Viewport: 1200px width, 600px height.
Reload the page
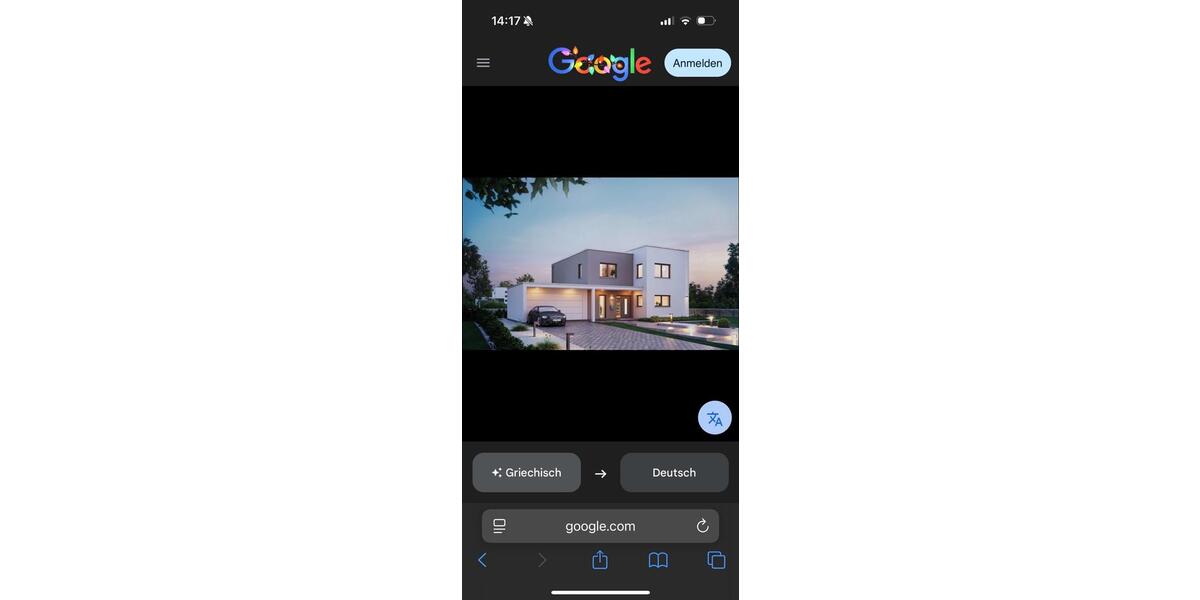702,526
